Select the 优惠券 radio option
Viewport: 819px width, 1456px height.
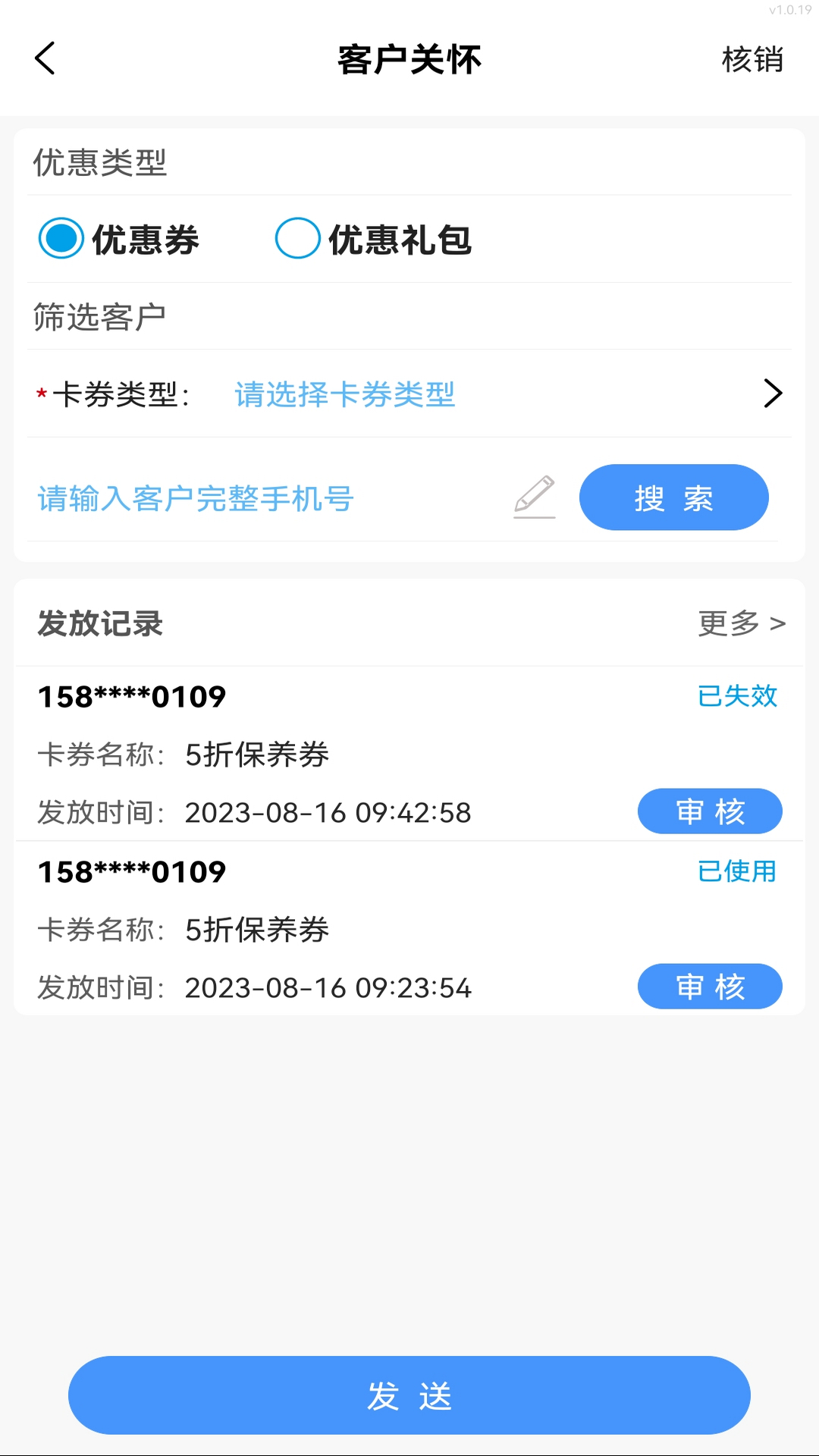pyautogui.click(x=61, y=239)
